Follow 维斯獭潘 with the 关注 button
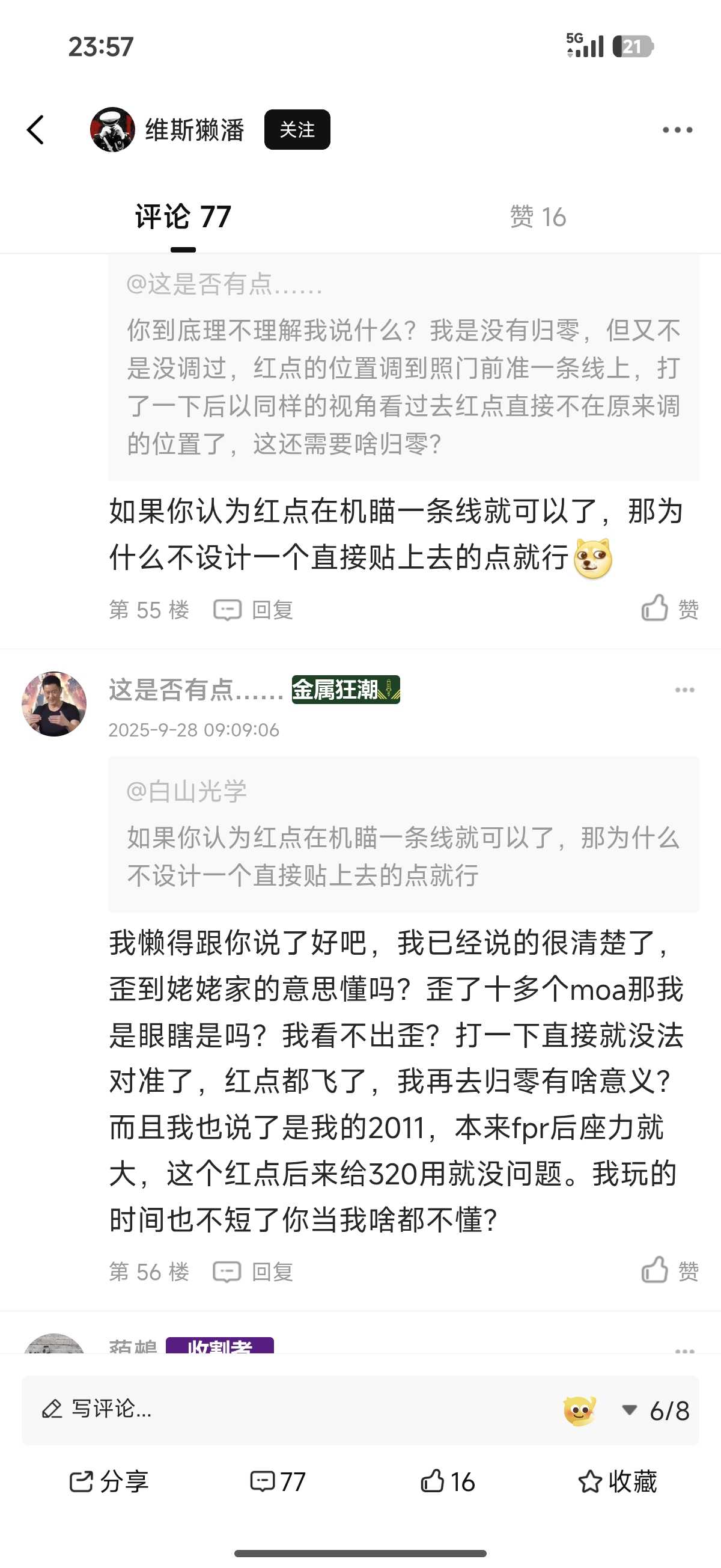This screenshot has width=721, height=1568. coord(297,130)
